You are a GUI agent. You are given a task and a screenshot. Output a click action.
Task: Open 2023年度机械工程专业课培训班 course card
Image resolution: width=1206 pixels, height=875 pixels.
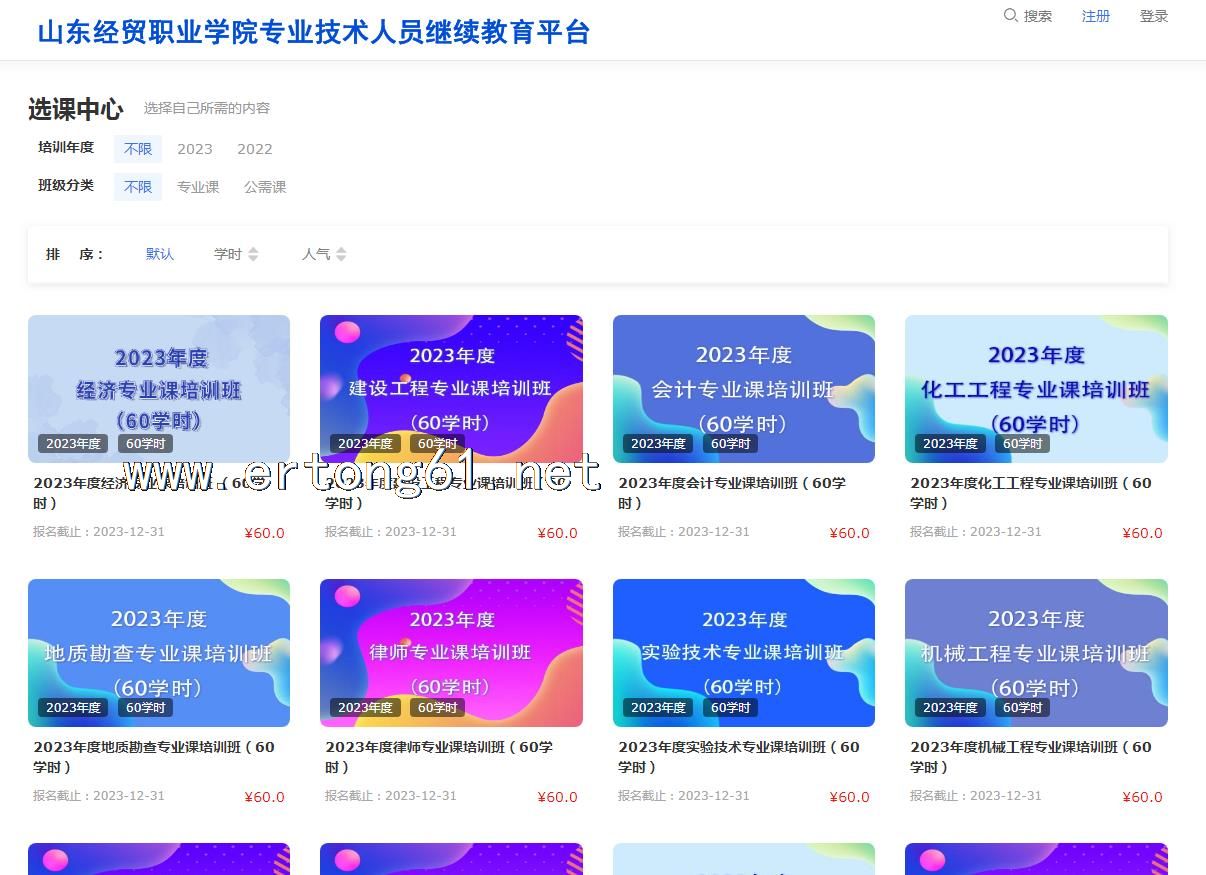click(1036, 653)
